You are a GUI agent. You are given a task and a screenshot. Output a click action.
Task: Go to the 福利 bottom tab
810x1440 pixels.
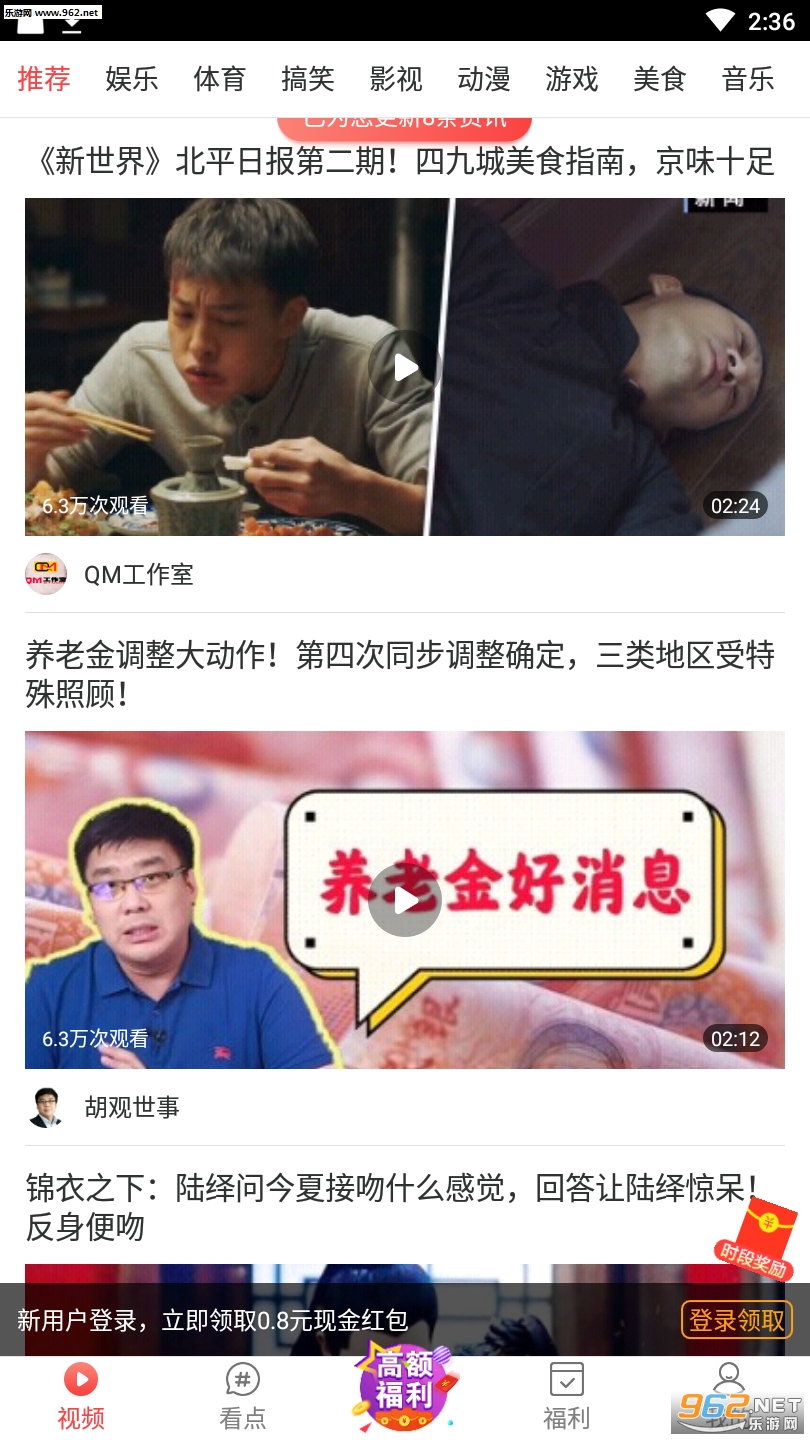coord(567,1396)
